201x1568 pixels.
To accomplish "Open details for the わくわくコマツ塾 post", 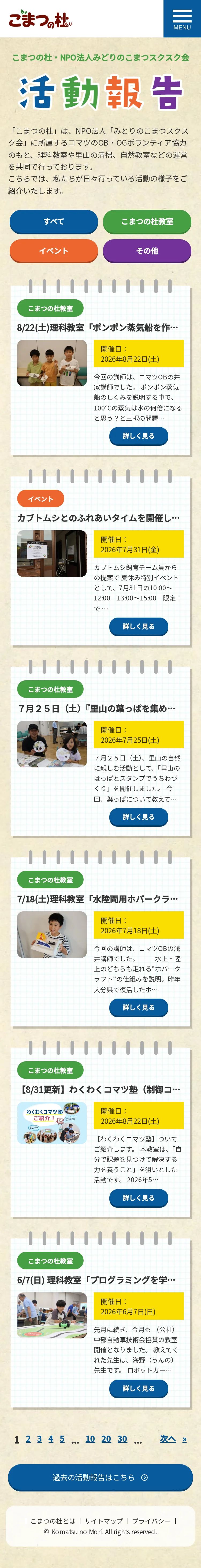I will tap(138, 1198).
